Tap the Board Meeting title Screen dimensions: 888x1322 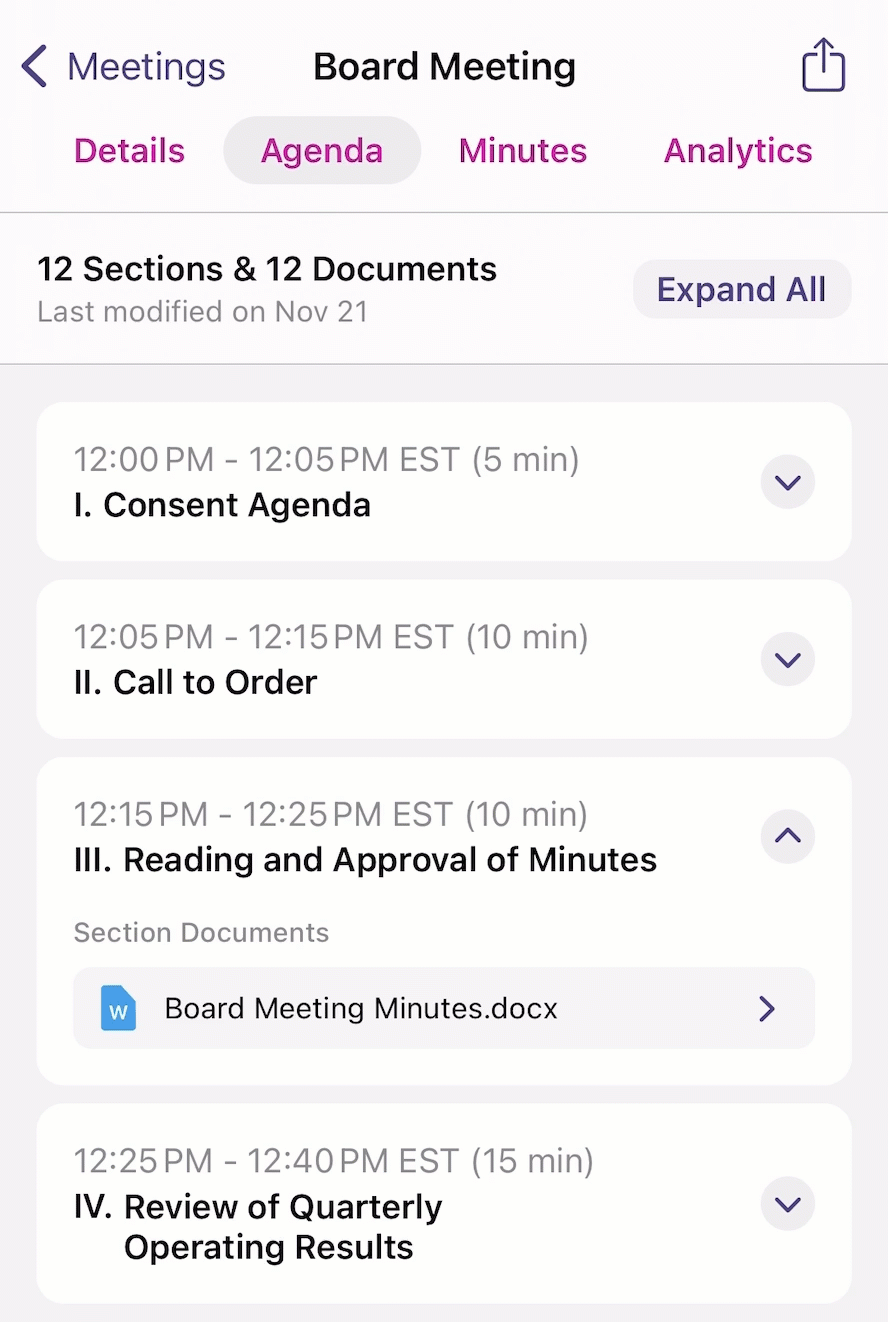(444, 66)
